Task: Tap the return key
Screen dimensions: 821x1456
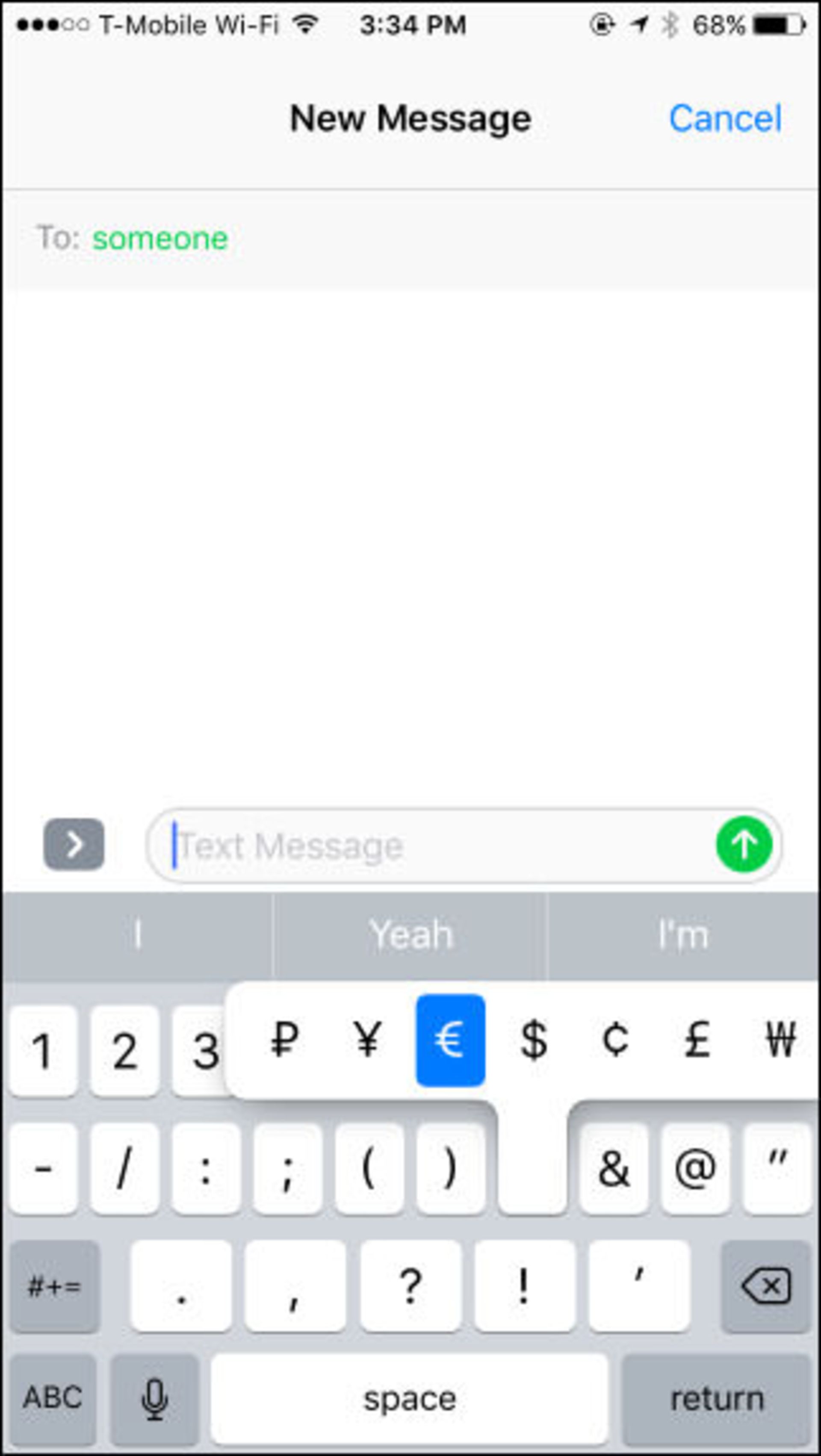Action: 717,1398
